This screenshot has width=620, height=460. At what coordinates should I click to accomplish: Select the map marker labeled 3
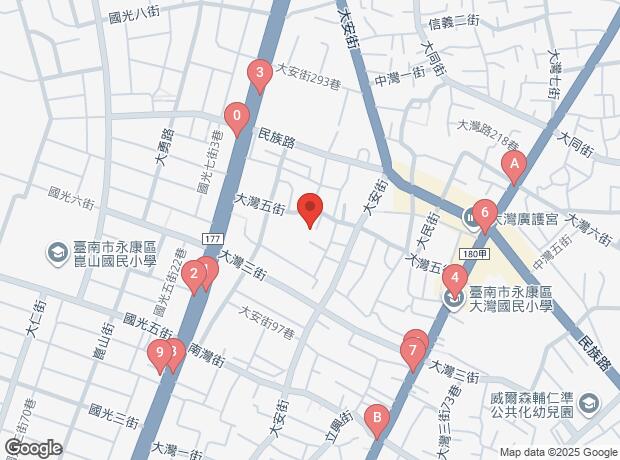tap(260, 74)
